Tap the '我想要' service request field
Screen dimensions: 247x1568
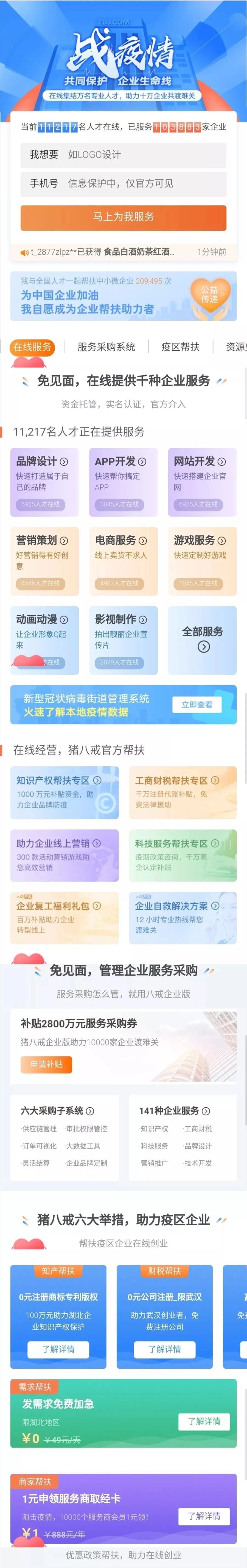(x=123, y=155)
